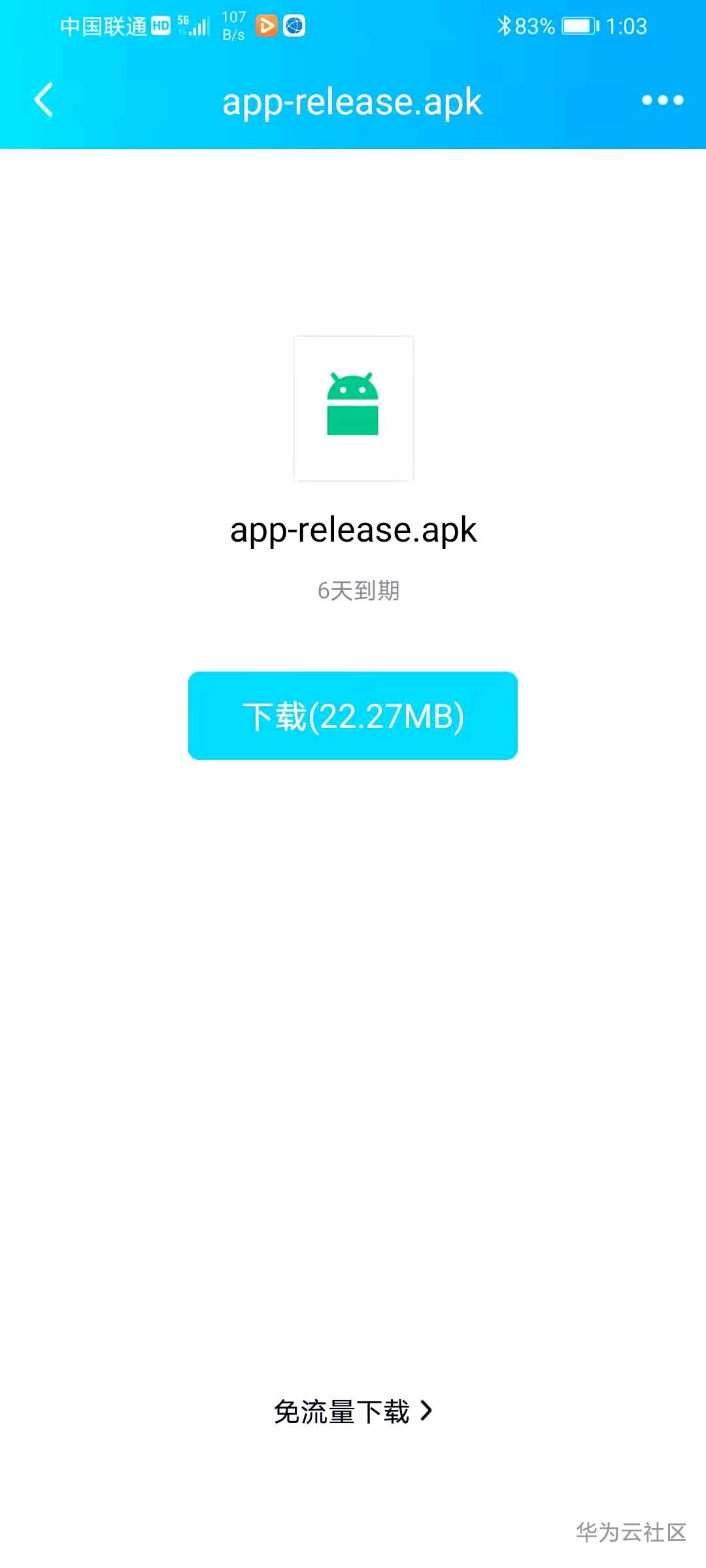Screen dimensions: 706x1568
Task: Tap the app-release.apk file thumbnail
Action: pos(353,408)
